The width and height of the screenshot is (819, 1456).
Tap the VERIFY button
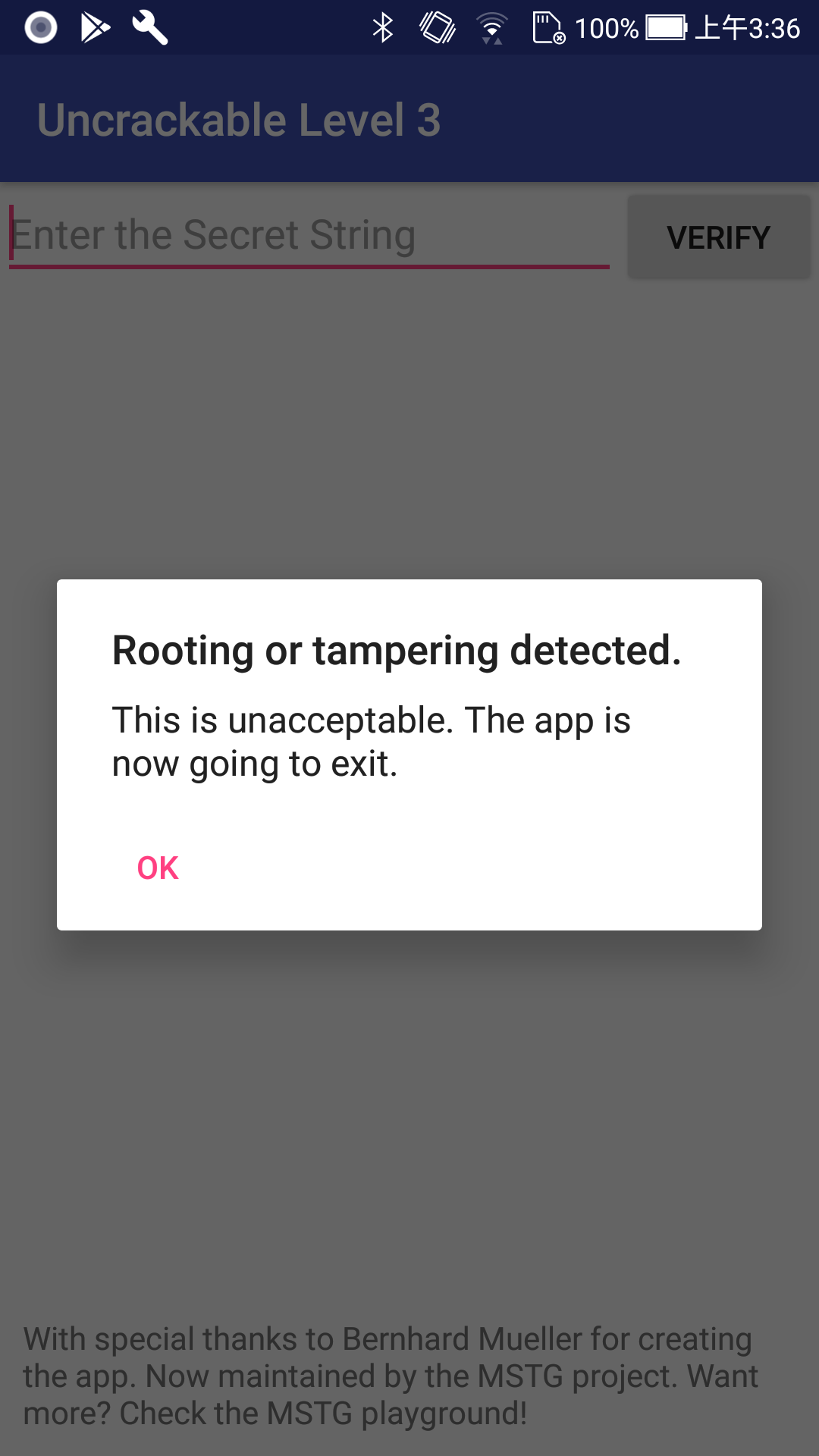[719, 237]
